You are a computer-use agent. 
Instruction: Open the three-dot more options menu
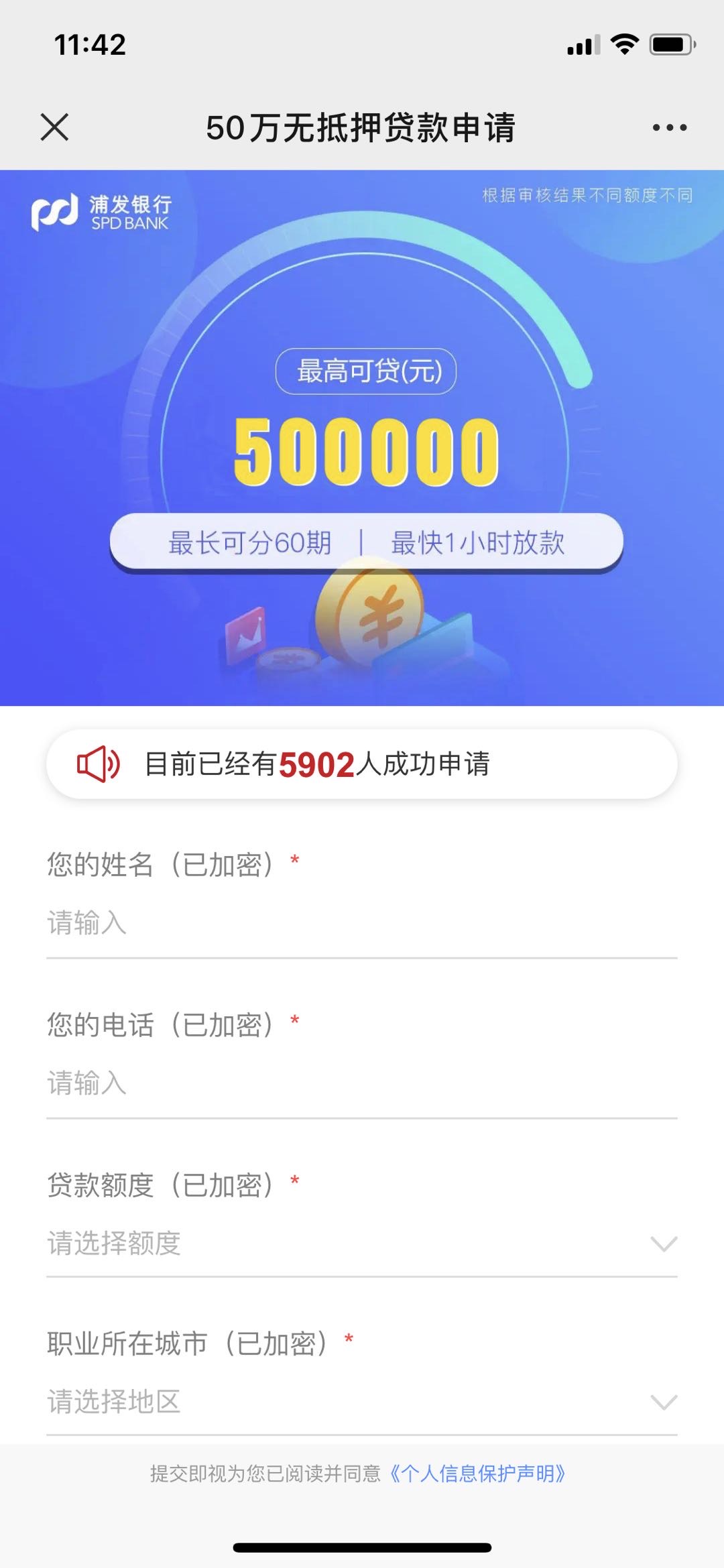(670, 127)
